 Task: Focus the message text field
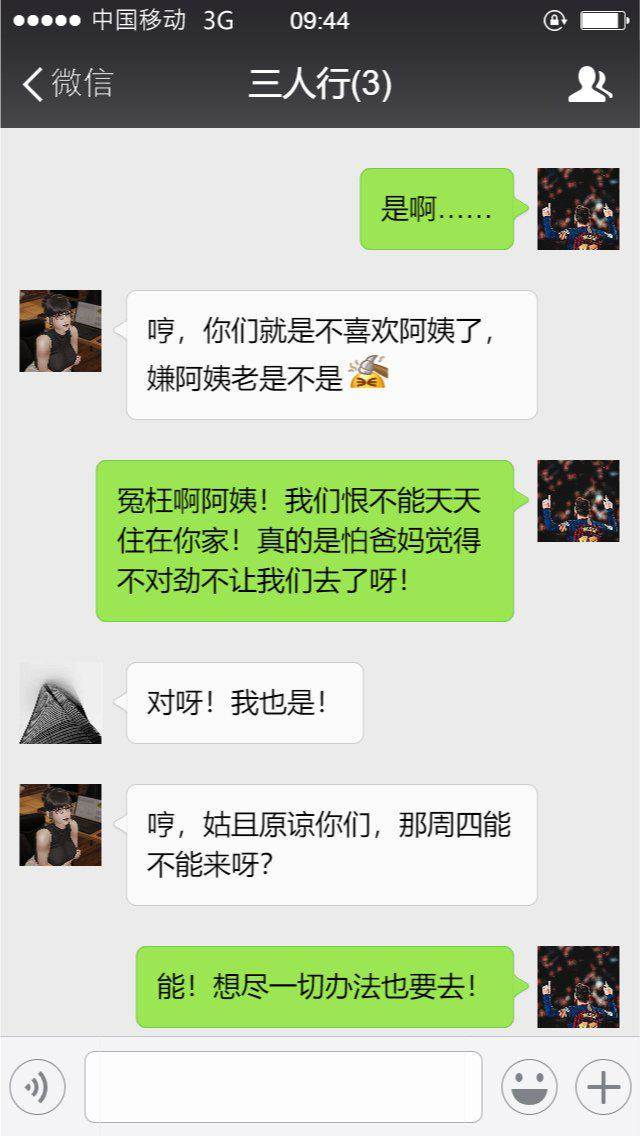point(283,1087)
